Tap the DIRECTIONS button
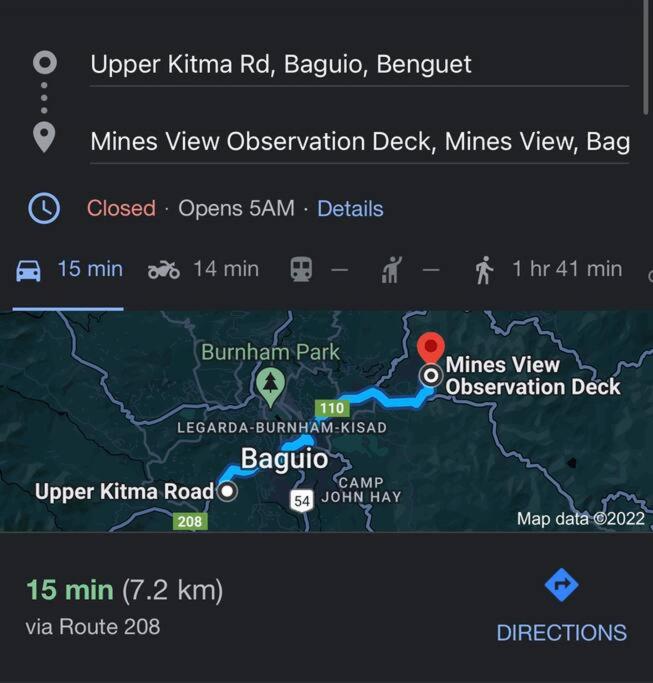 tap(561, 607)
